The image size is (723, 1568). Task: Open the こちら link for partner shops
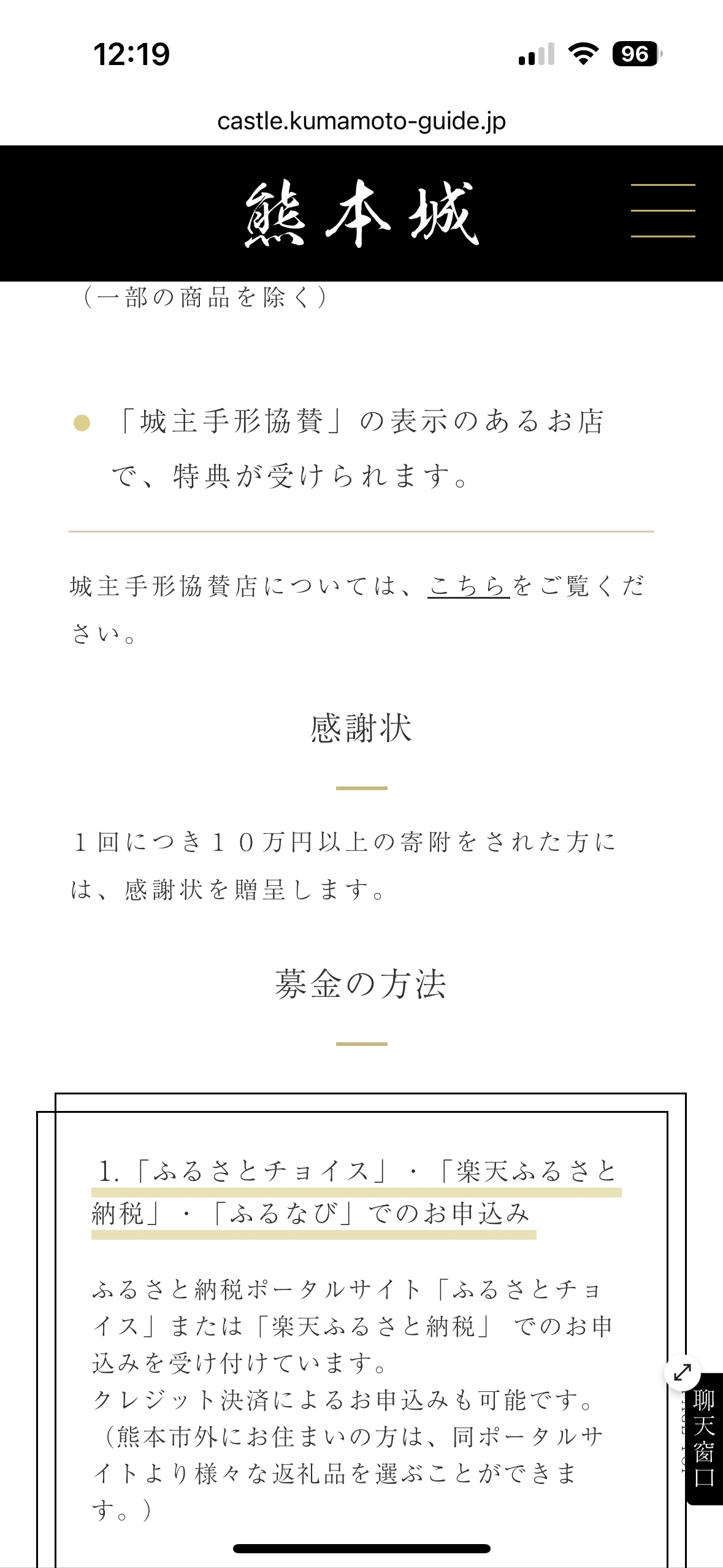pyautogui.click(x=468, y=586)
